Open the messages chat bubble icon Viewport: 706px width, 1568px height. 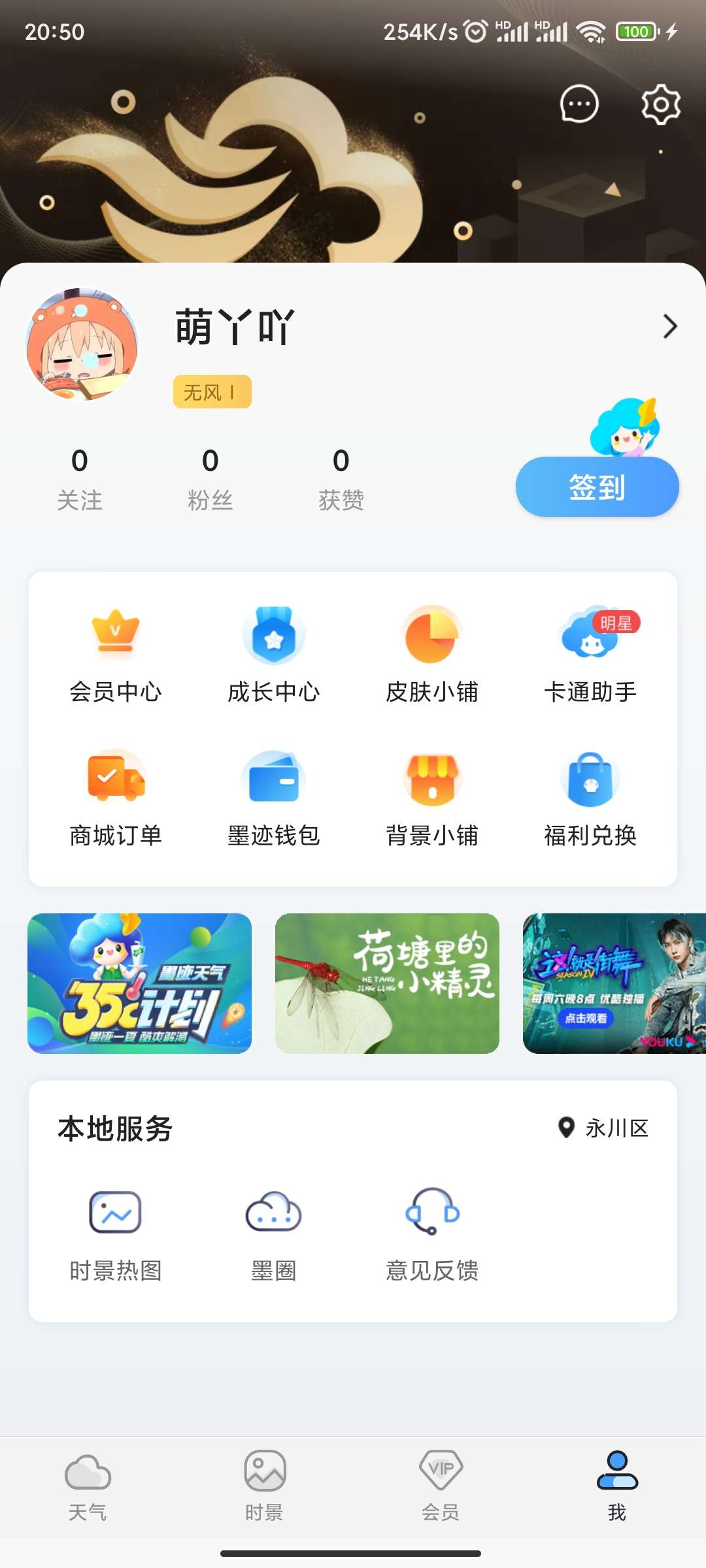click(579, 104)
